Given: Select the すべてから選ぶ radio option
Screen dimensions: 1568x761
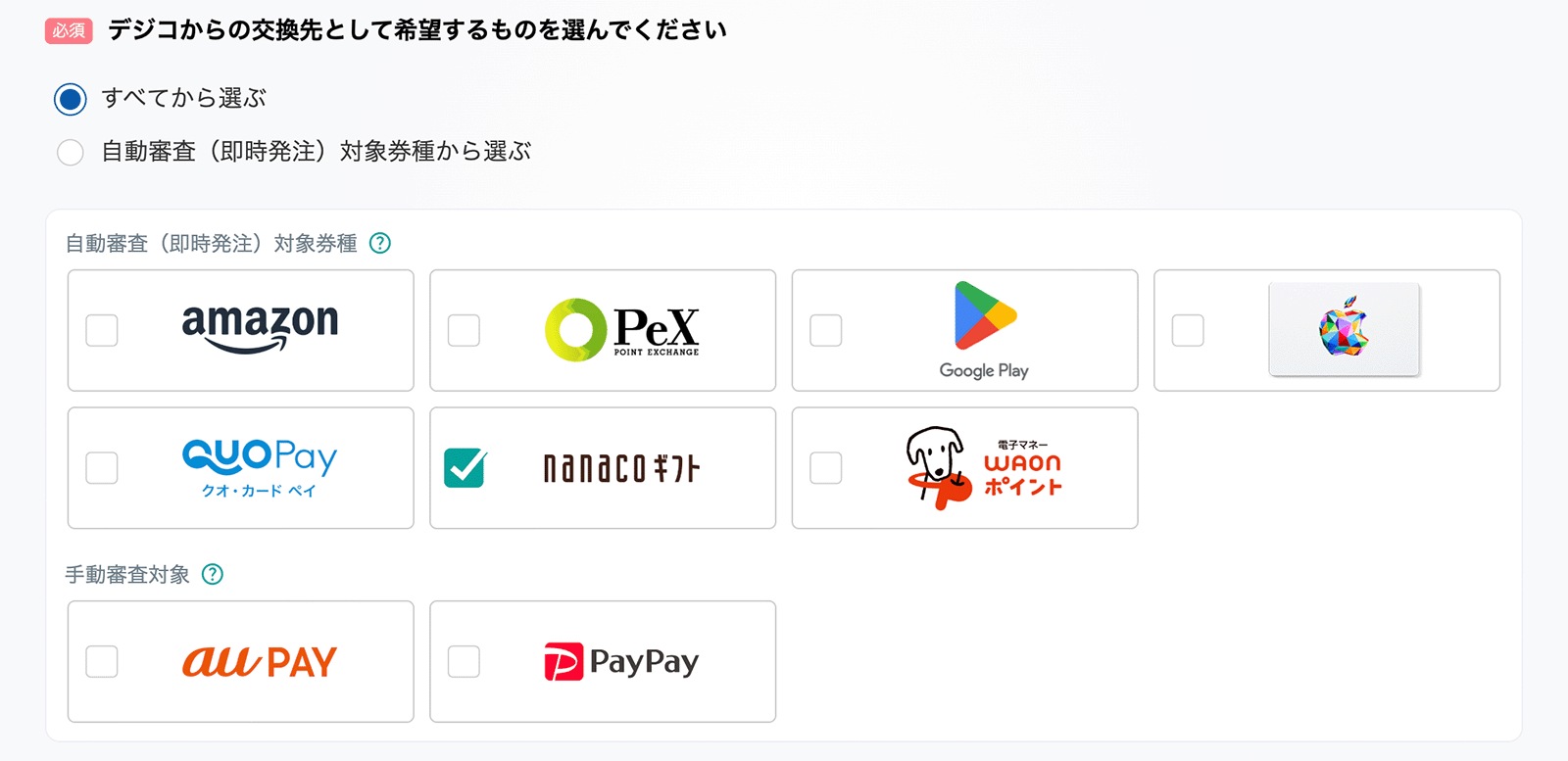Looking at the screenshot, I should (x=71, y=99).
